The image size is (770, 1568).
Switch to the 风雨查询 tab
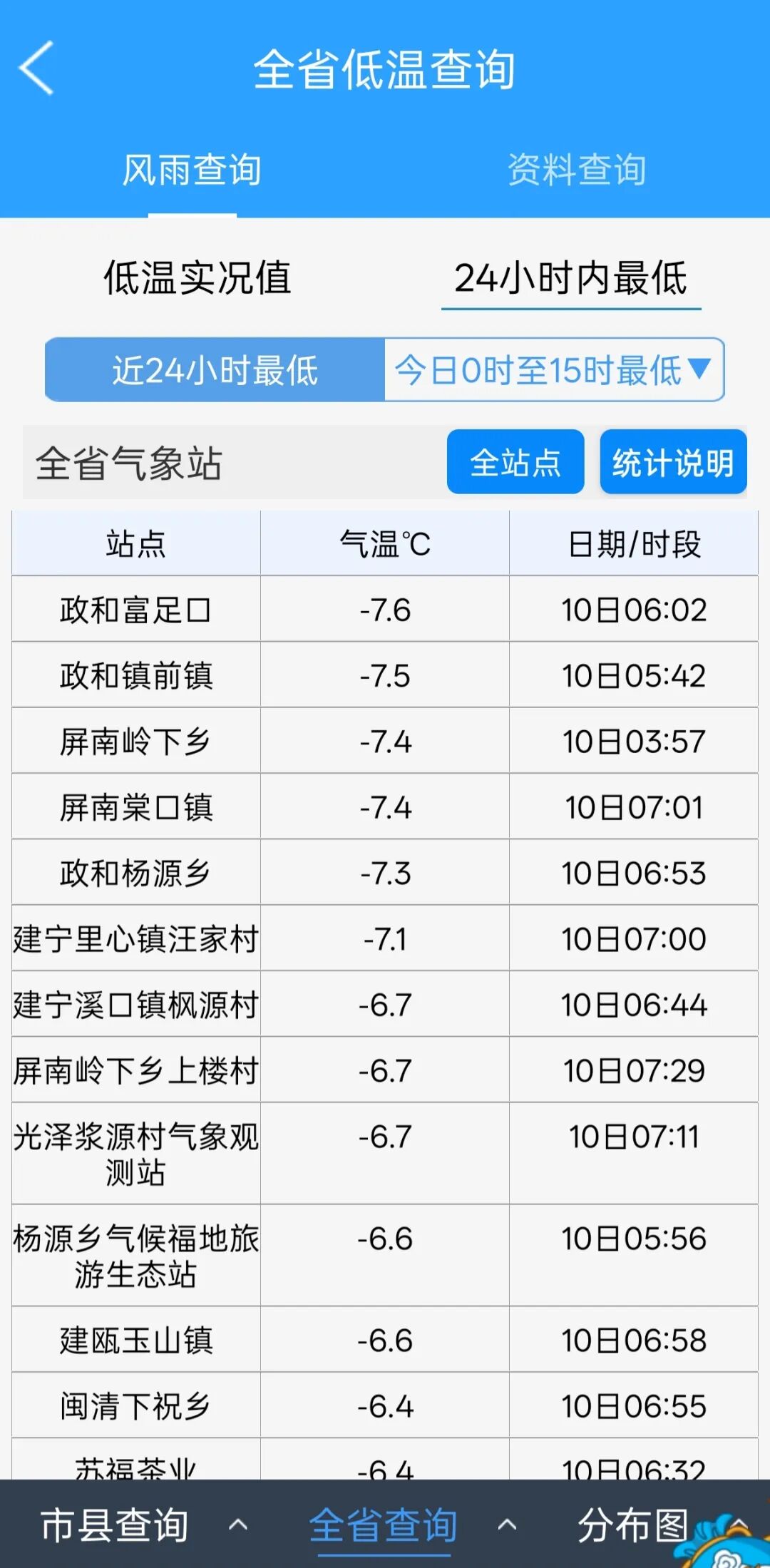[x=192, y=170]
